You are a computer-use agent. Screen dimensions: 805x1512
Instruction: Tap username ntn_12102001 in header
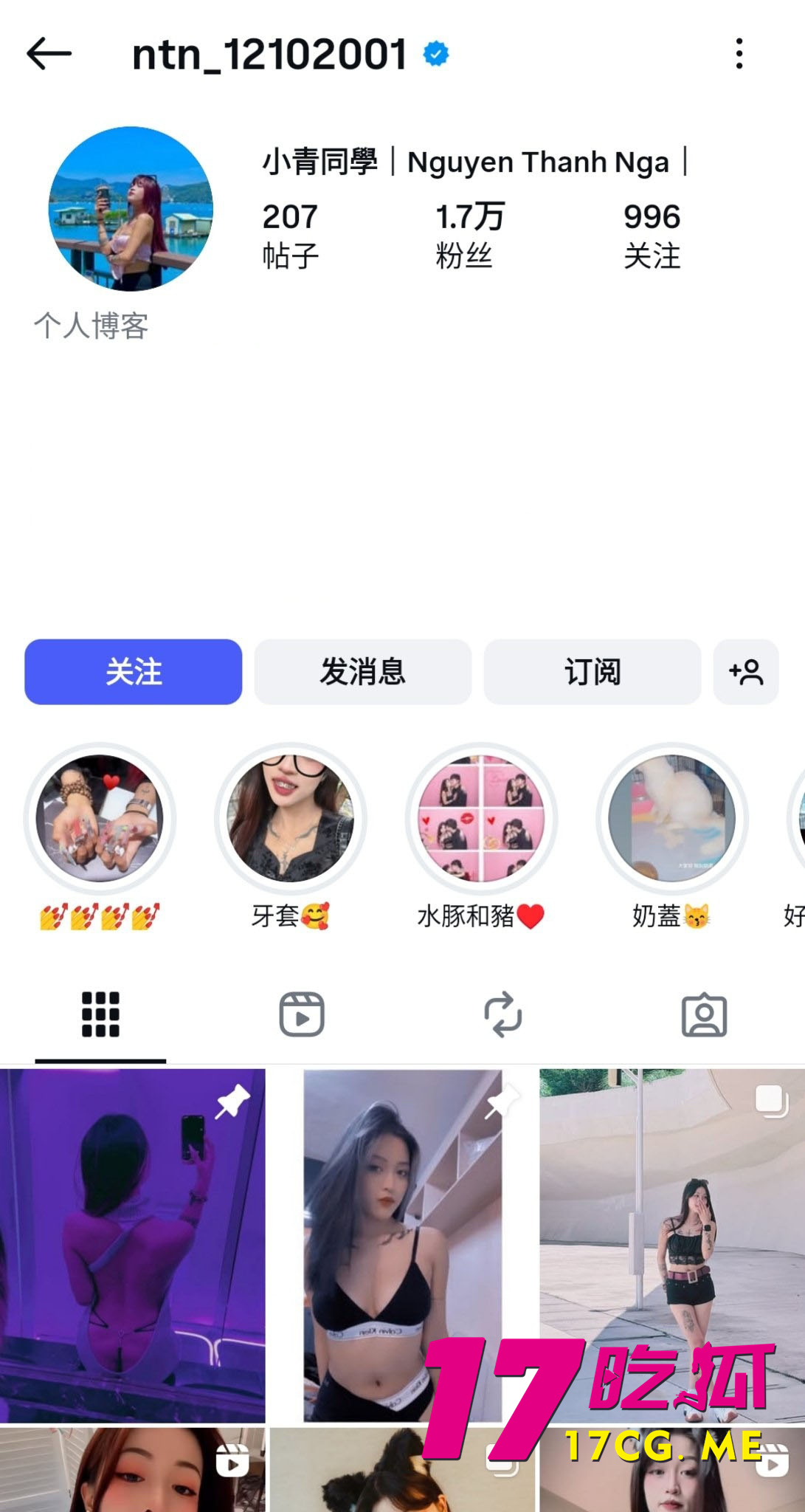271,52
